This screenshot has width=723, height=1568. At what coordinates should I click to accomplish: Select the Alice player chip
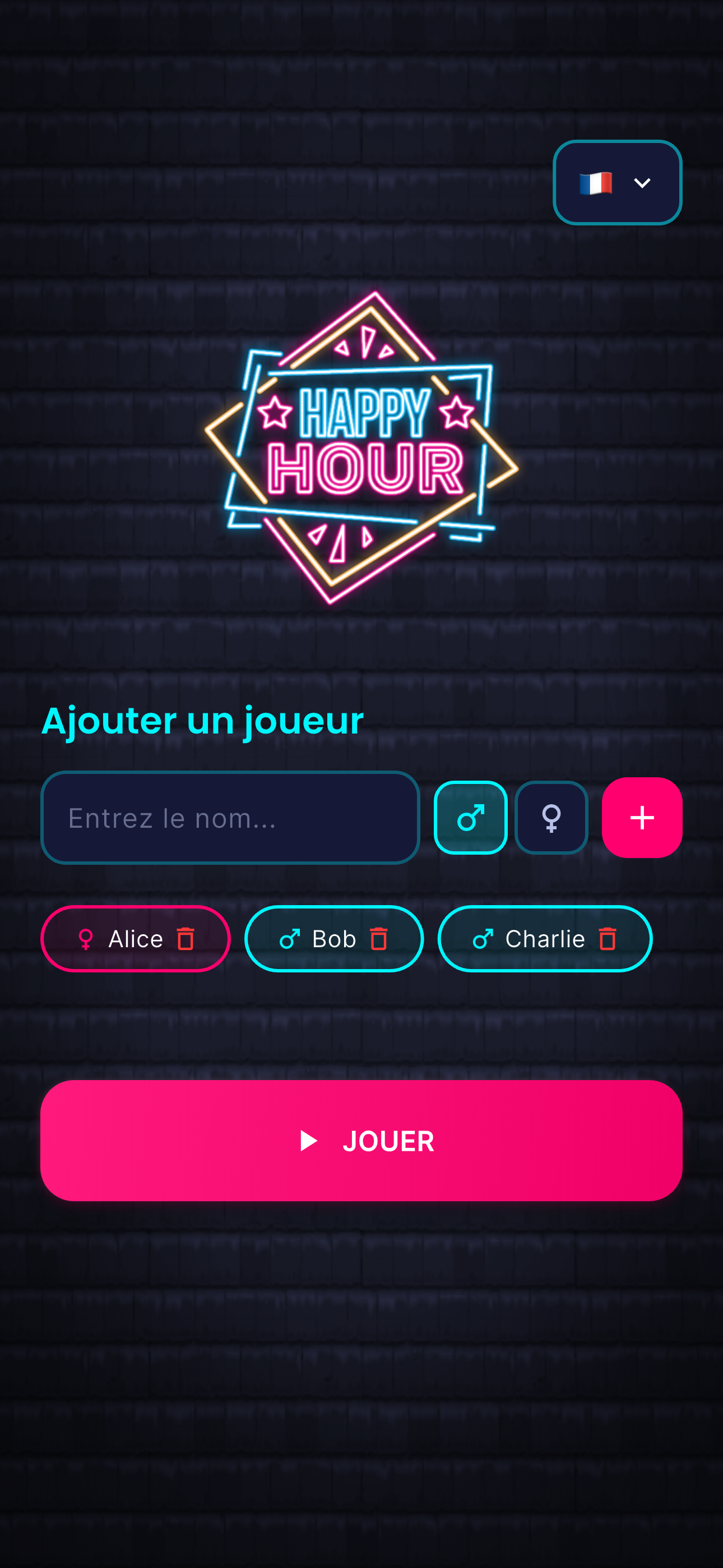[x=135, y=939]
